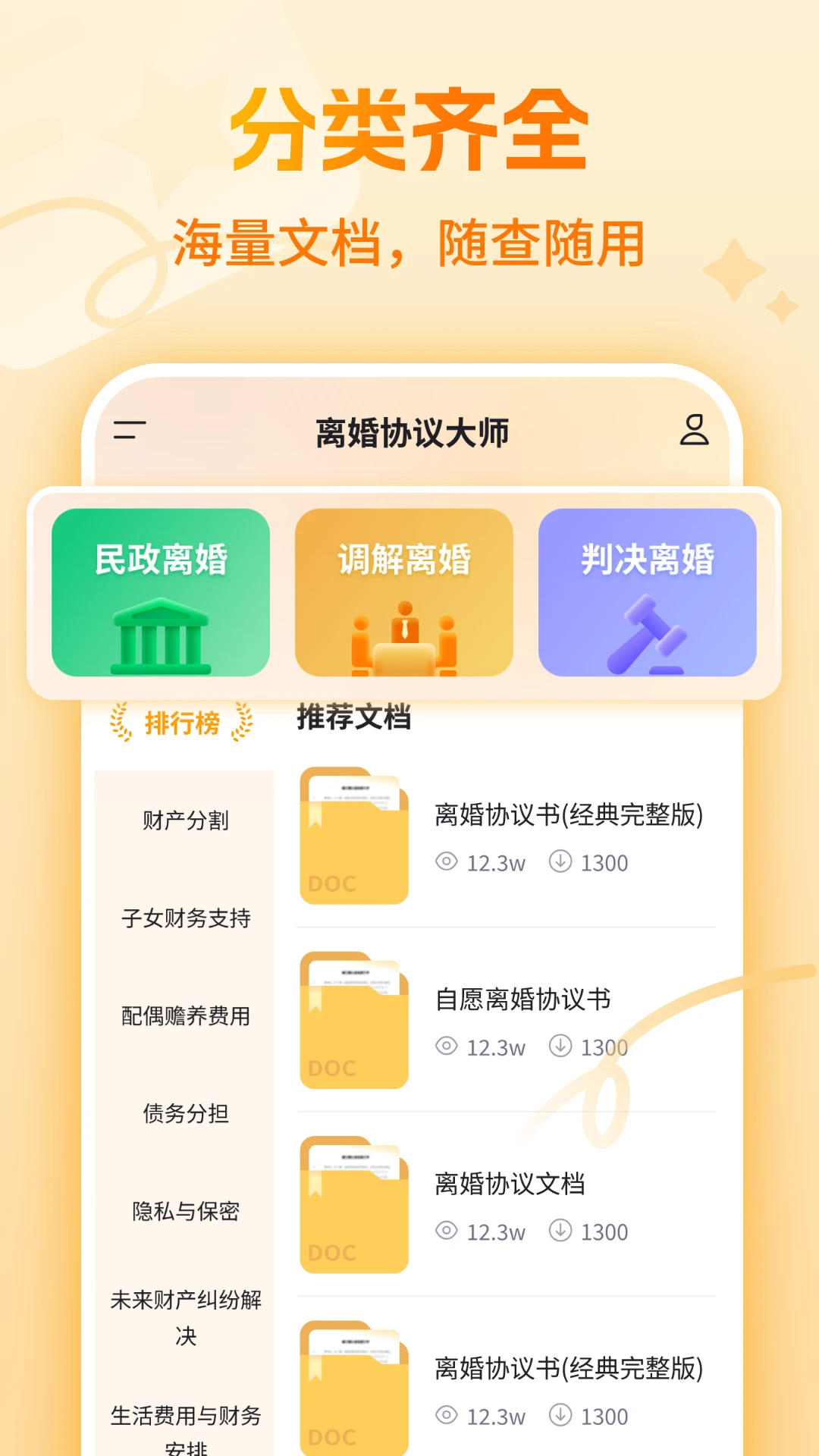Click the download icon beside 自愿离婚协议书
This screenshot has width=819, height=1456.
[x=561, y=1046]
